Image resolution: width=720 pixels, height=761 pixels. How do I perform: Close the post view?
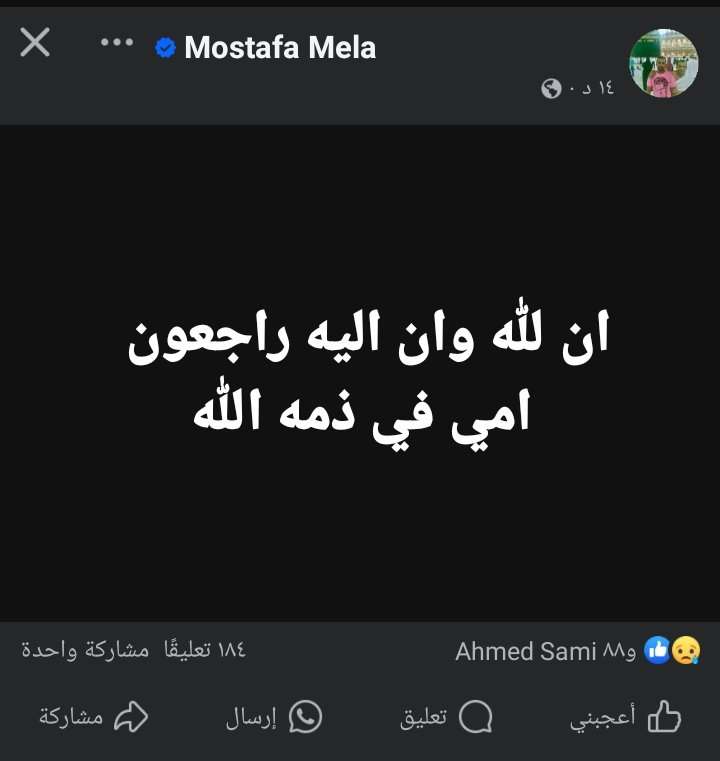(x=35, y=43)
